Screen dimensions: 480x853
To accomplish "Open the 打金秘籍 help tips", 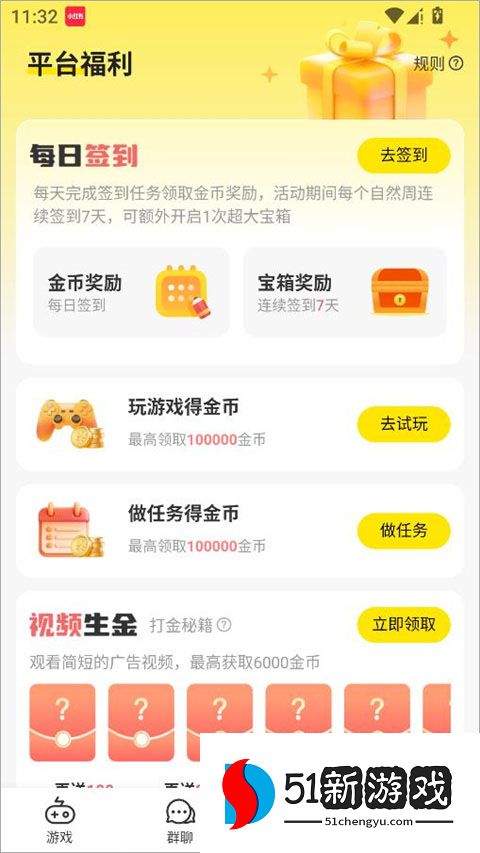I will pos(190,625).
